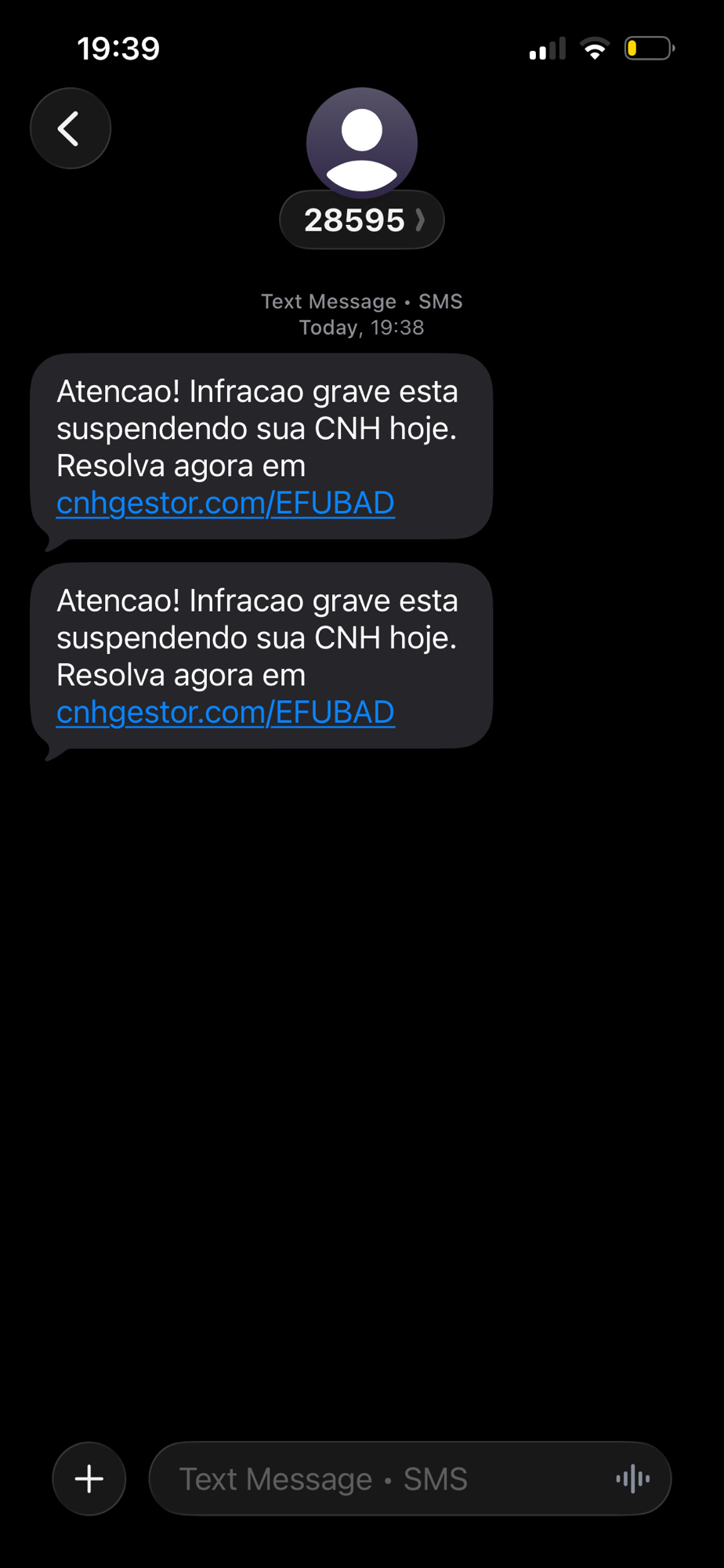Open the cnhgestor.com link in the second message
Image resolution: width=724 pixels, height=1568 pixels.
225,713
